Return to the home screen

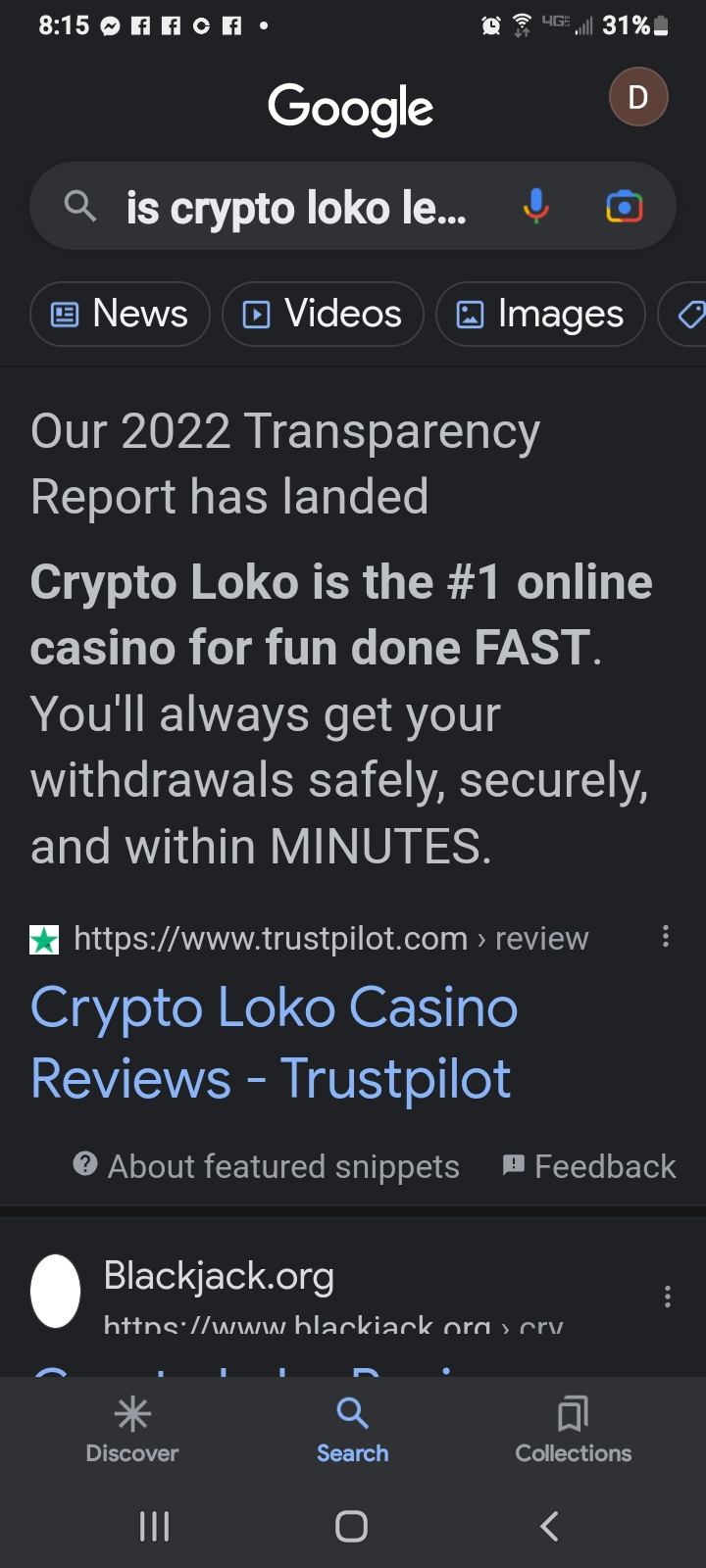(351, 1526)
